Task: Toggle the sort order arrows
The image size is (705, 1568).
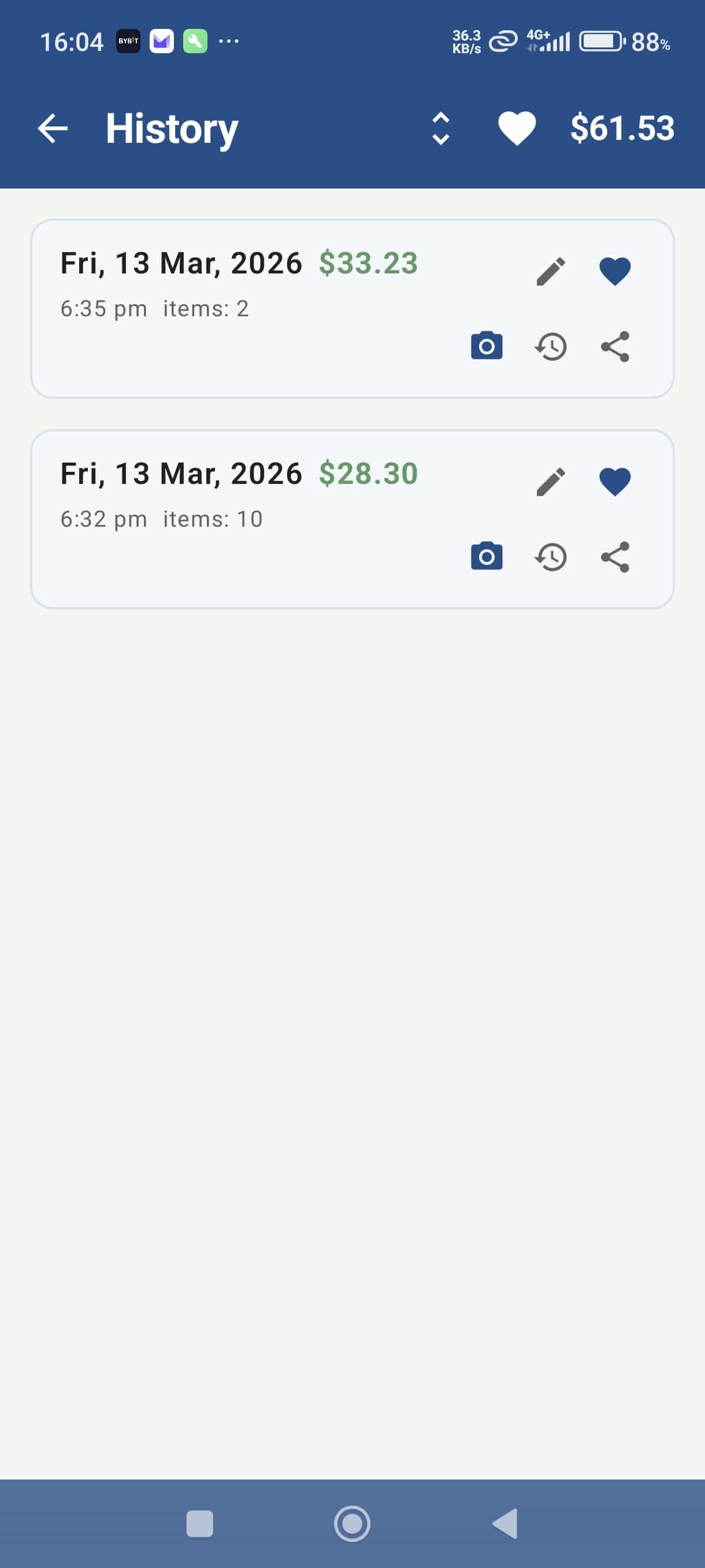Action: [x=440, y=128]
